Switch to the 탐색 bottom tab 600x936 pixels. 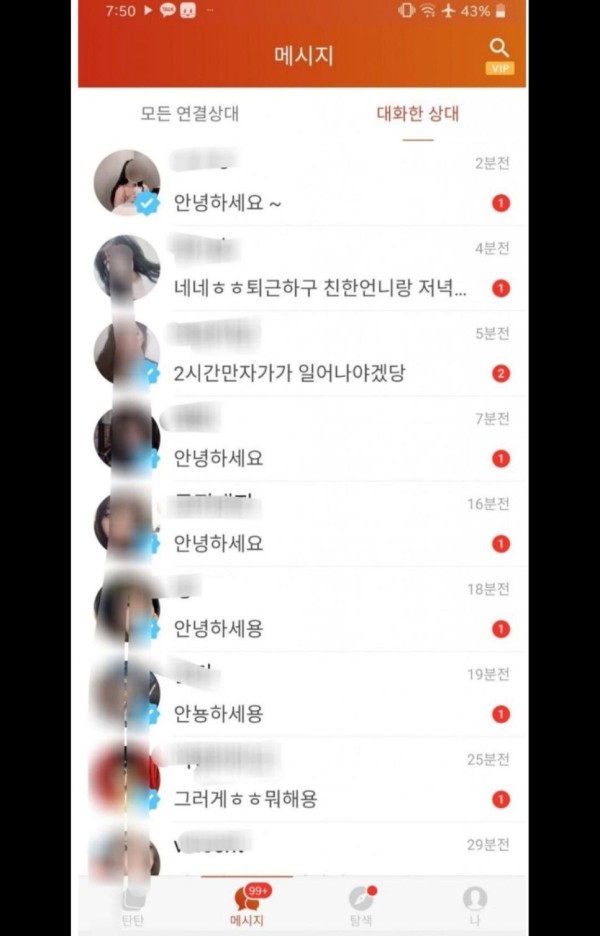(x=361, y=905)
